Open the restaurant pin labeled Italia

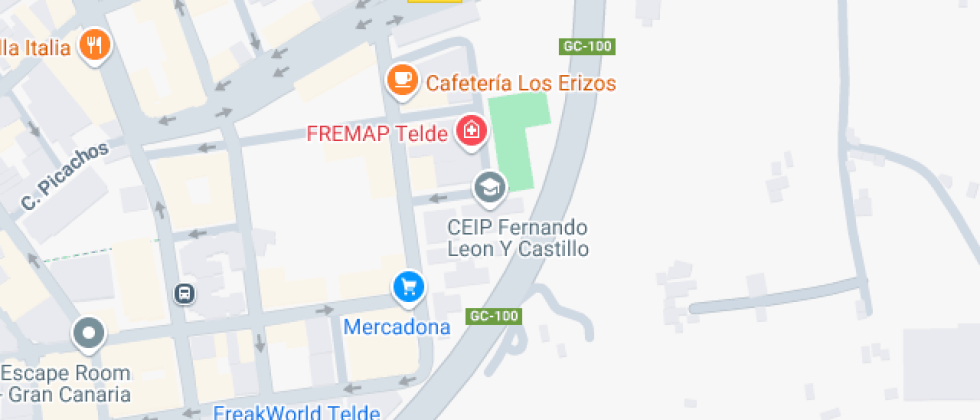(x=95, y=44)
